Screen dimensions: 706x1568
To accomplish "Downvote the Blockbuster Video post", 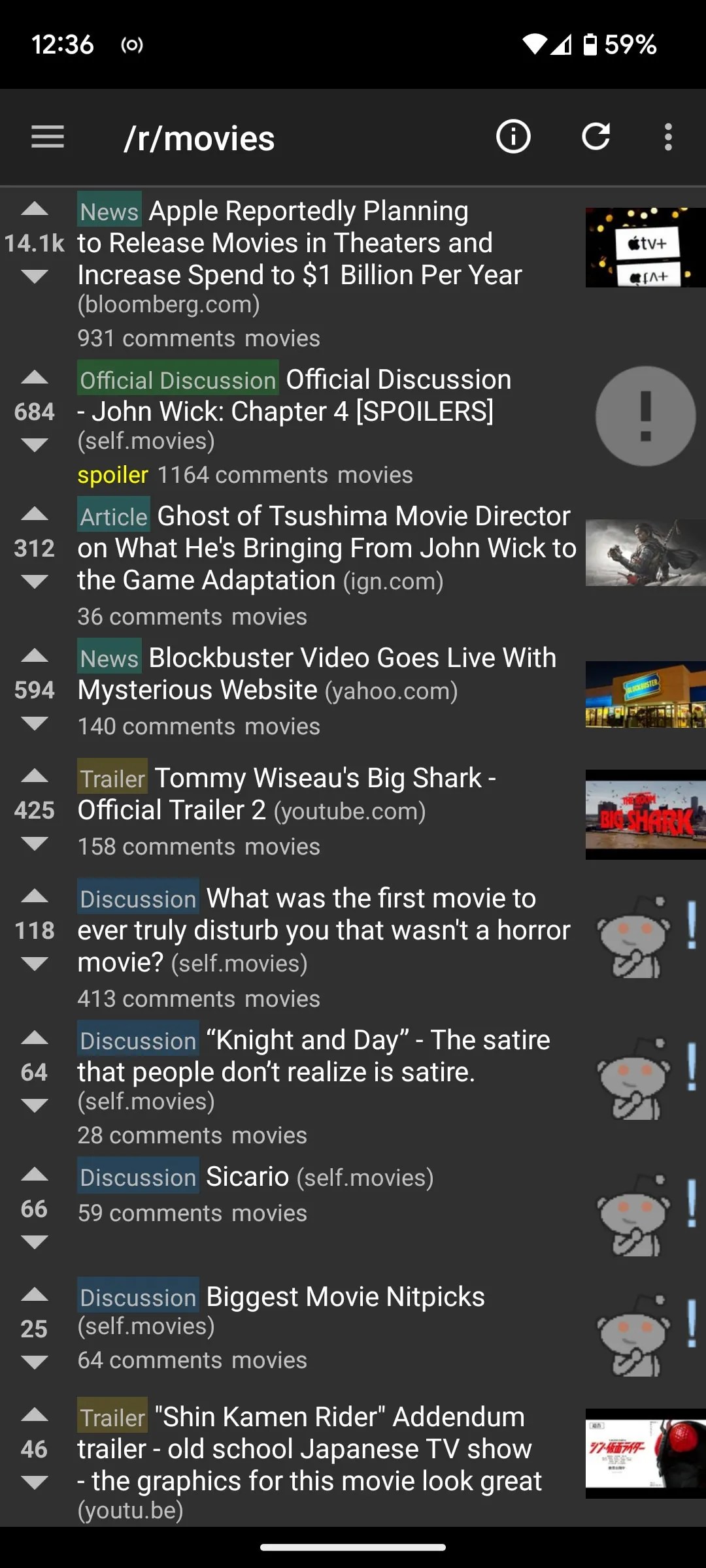I will click(x=35, y=723).
